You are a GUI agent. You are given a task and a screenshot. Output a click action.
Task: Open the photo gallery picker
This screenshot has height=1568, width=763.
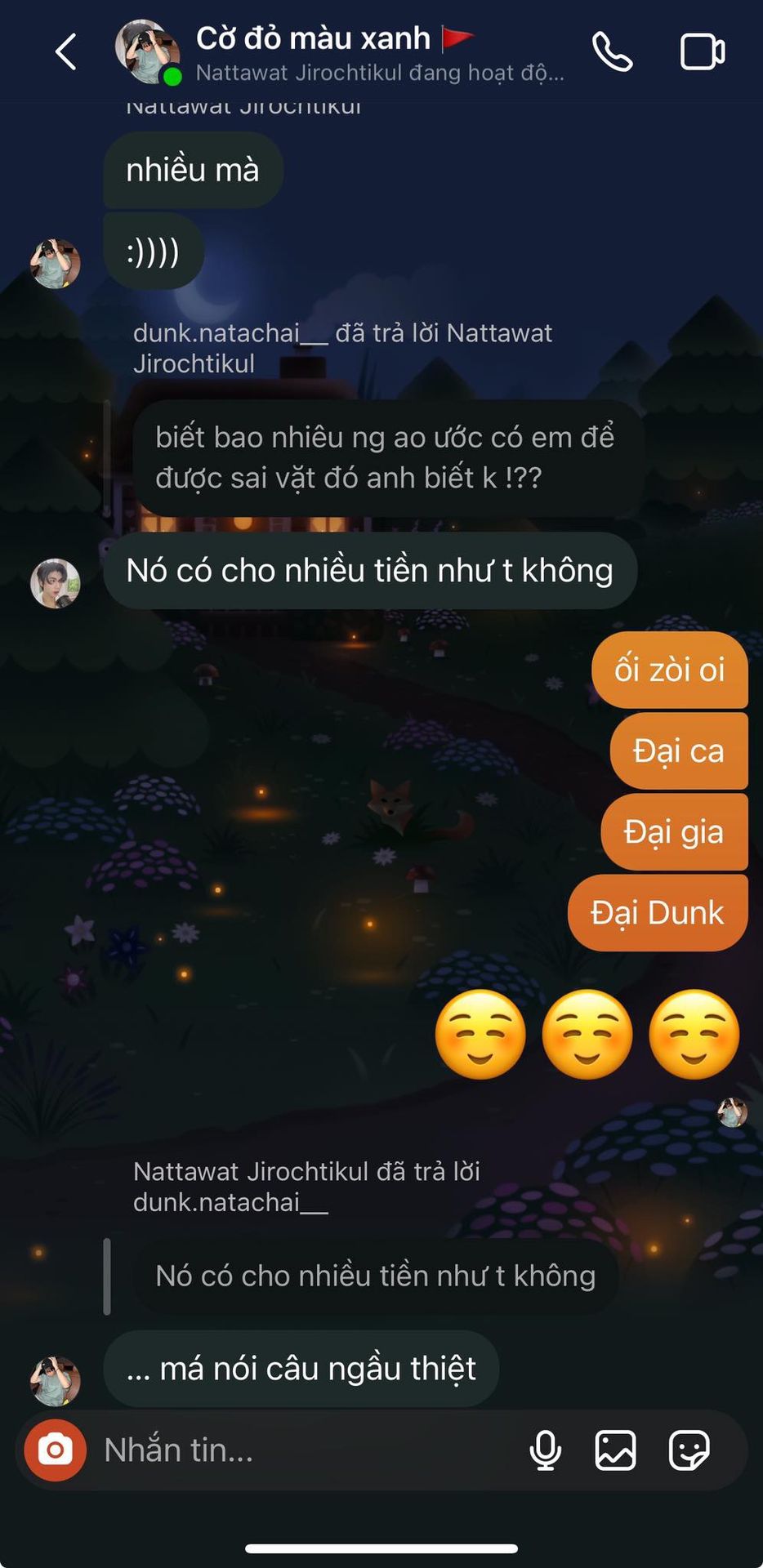pyautogui.click(x=615, y=1450)
